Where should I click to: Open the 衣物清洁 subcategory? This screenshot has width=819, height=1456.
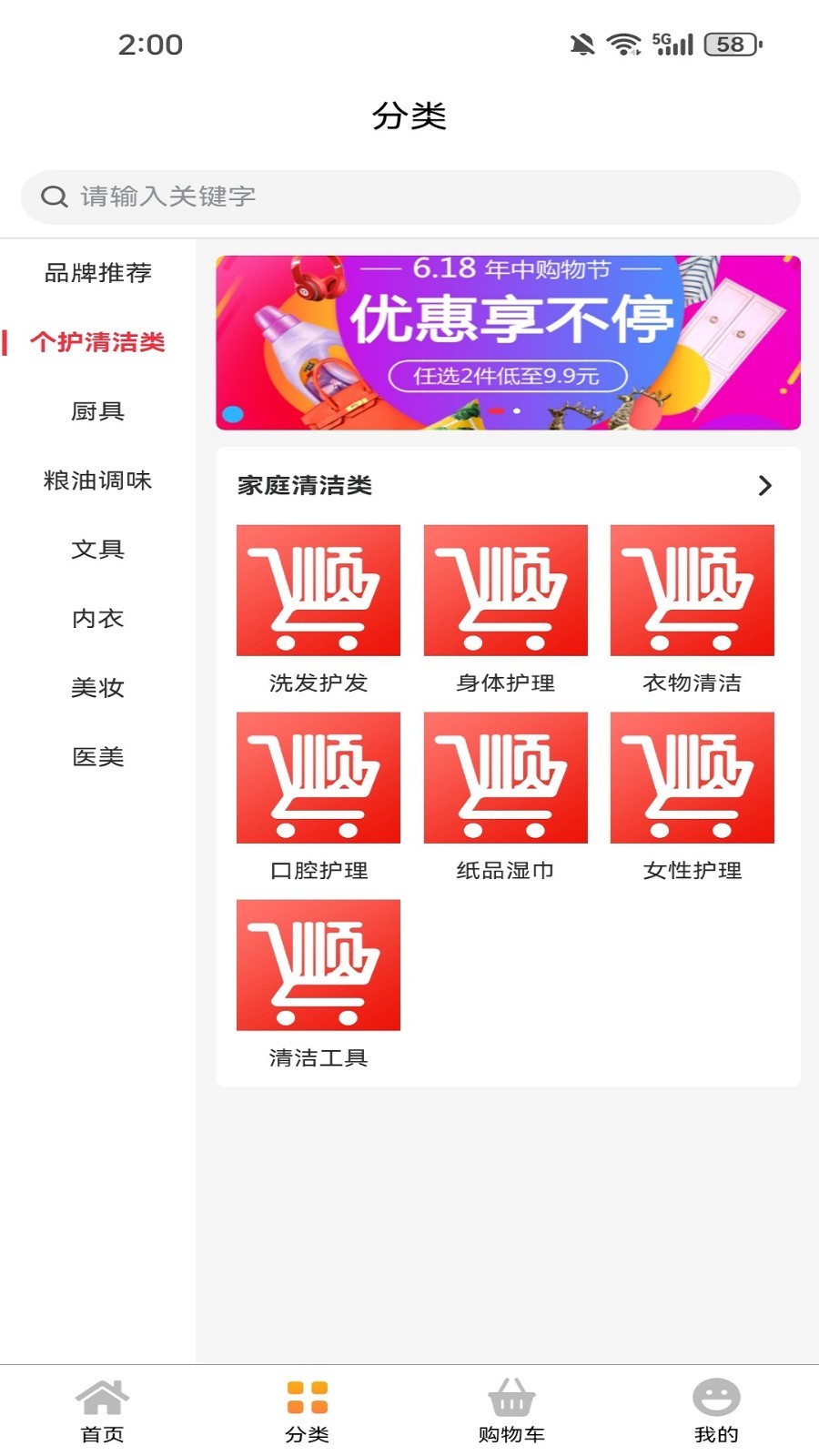tap(693, 608)
